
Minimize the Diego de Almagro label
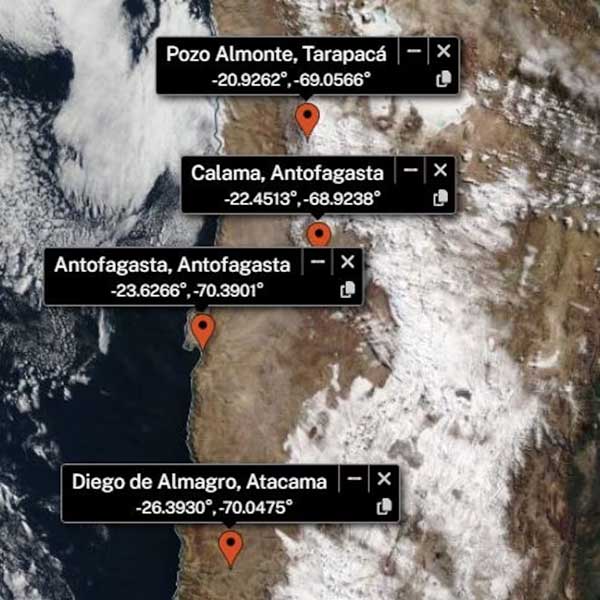pyautogui.click(x=354, y=480)
